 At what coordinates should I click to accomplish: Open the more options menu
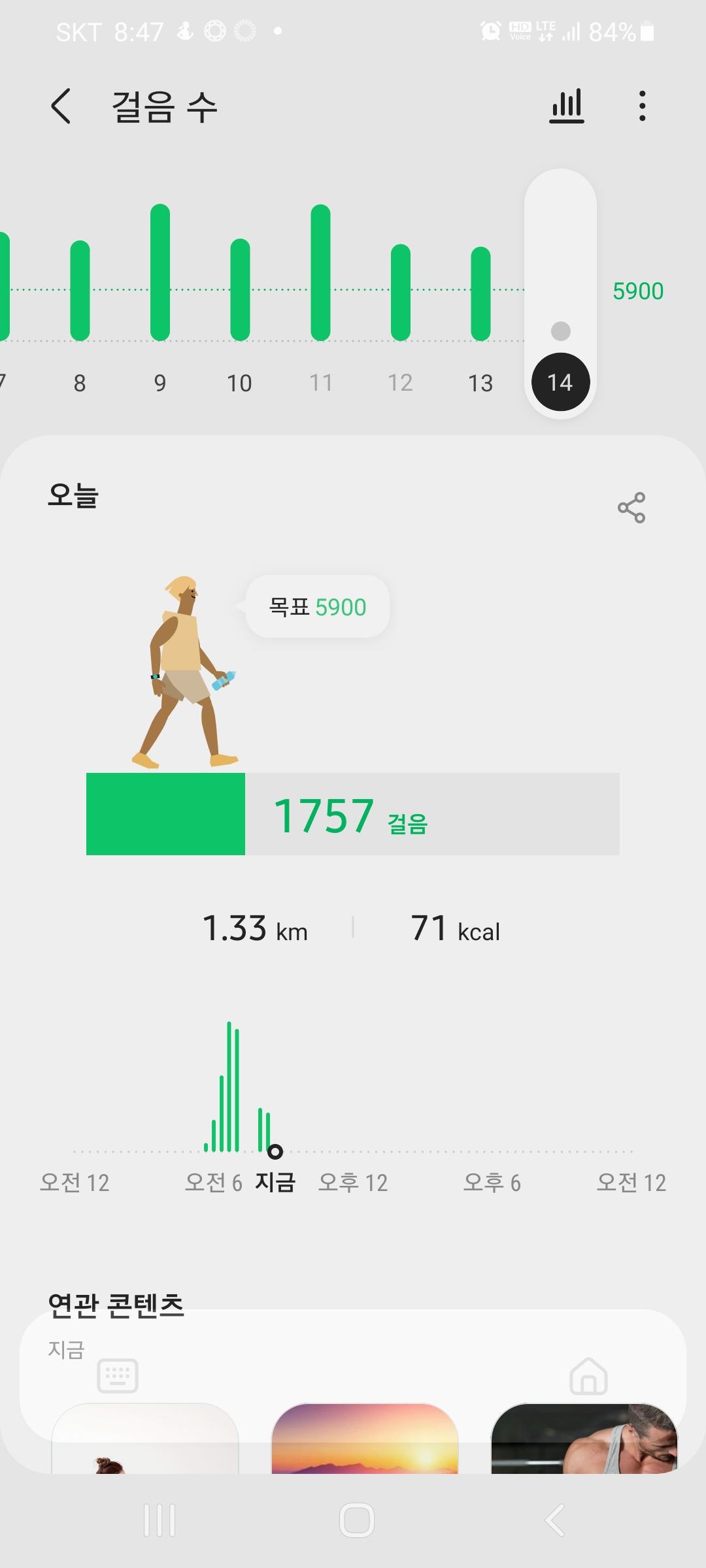tap(642, 106)
